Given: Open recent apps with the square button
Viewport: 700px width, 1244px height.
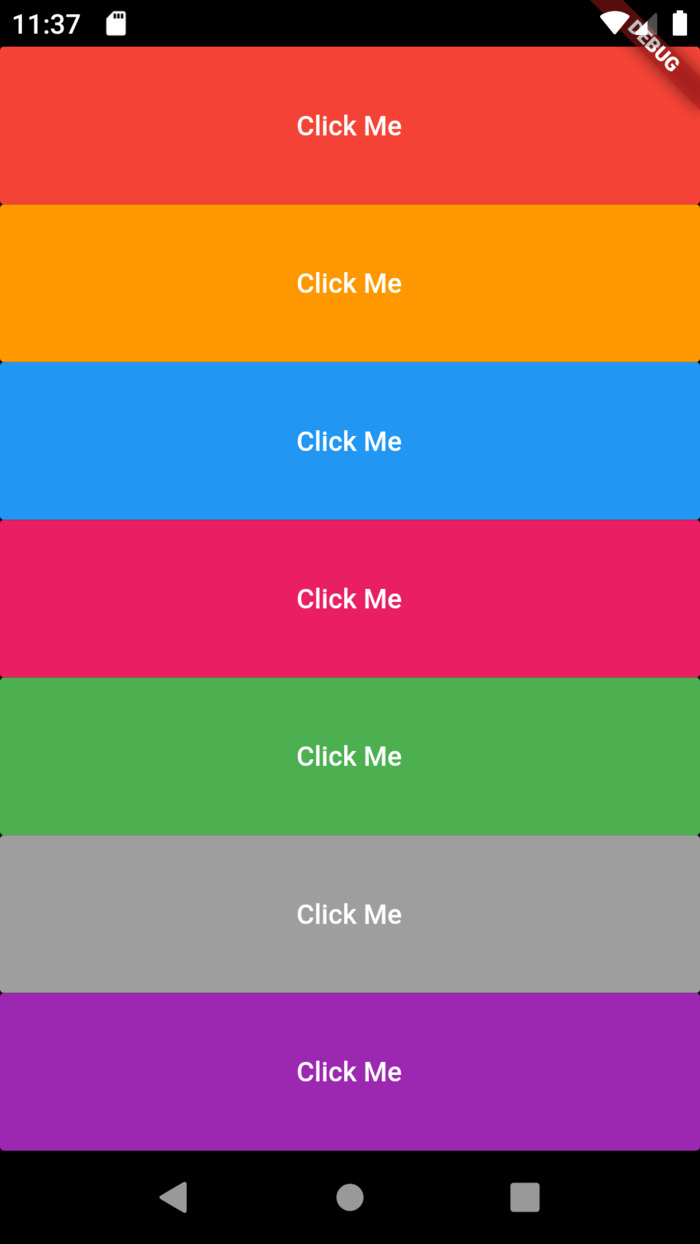Looking at the screenshot, I should point(524,1197).
